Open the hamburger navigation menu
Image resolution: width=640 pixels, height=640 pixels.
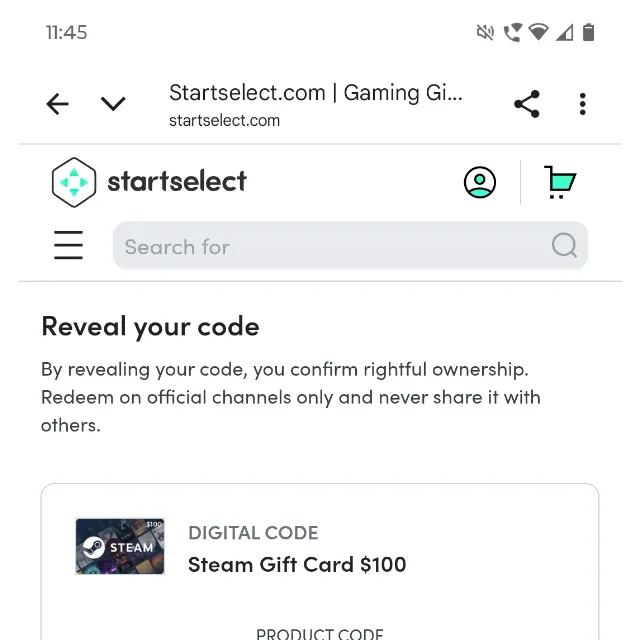click(68, 245)
